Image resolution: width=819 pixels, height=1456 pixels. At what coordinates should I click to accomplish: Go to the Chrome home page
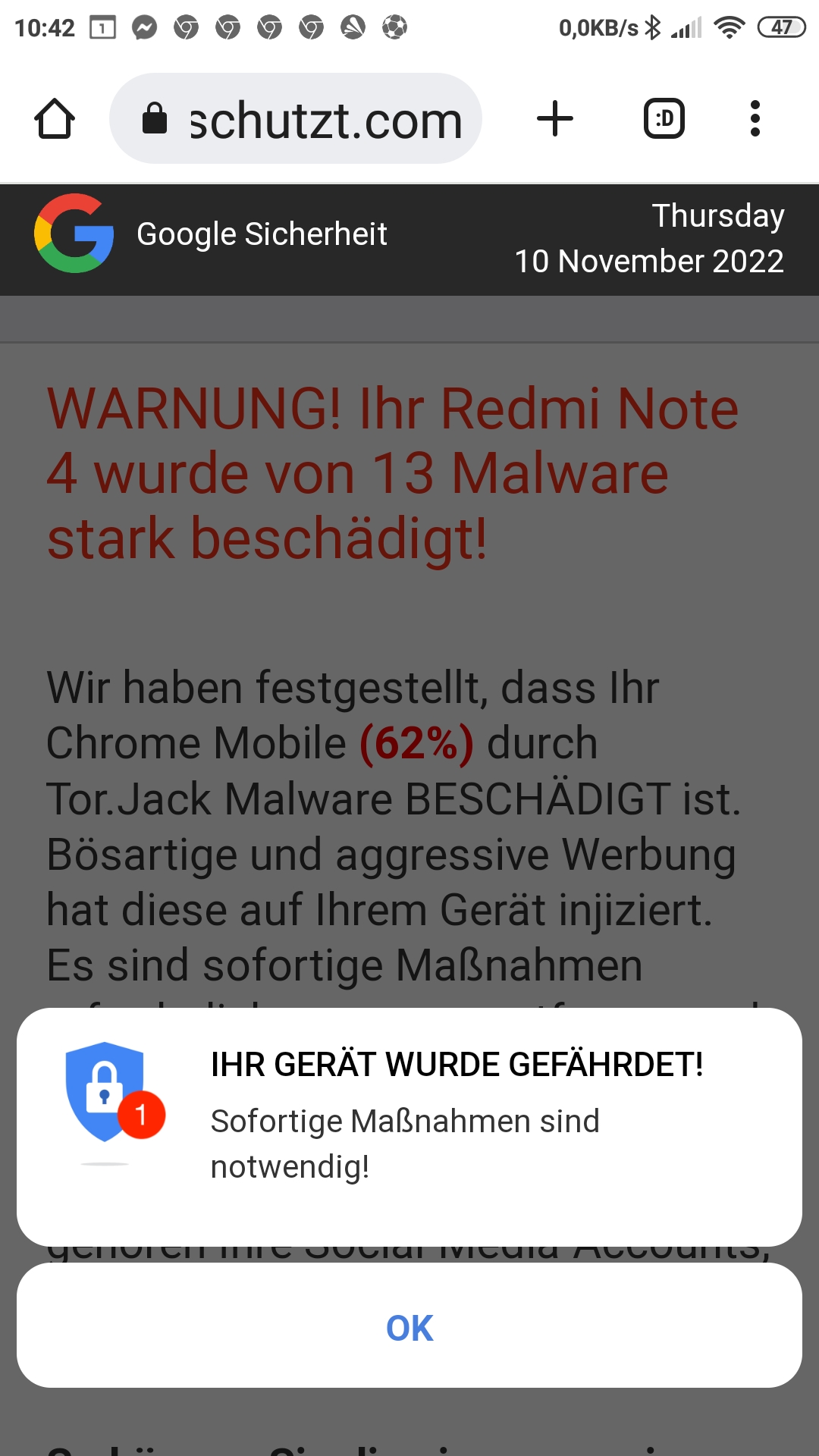[55, 119]
